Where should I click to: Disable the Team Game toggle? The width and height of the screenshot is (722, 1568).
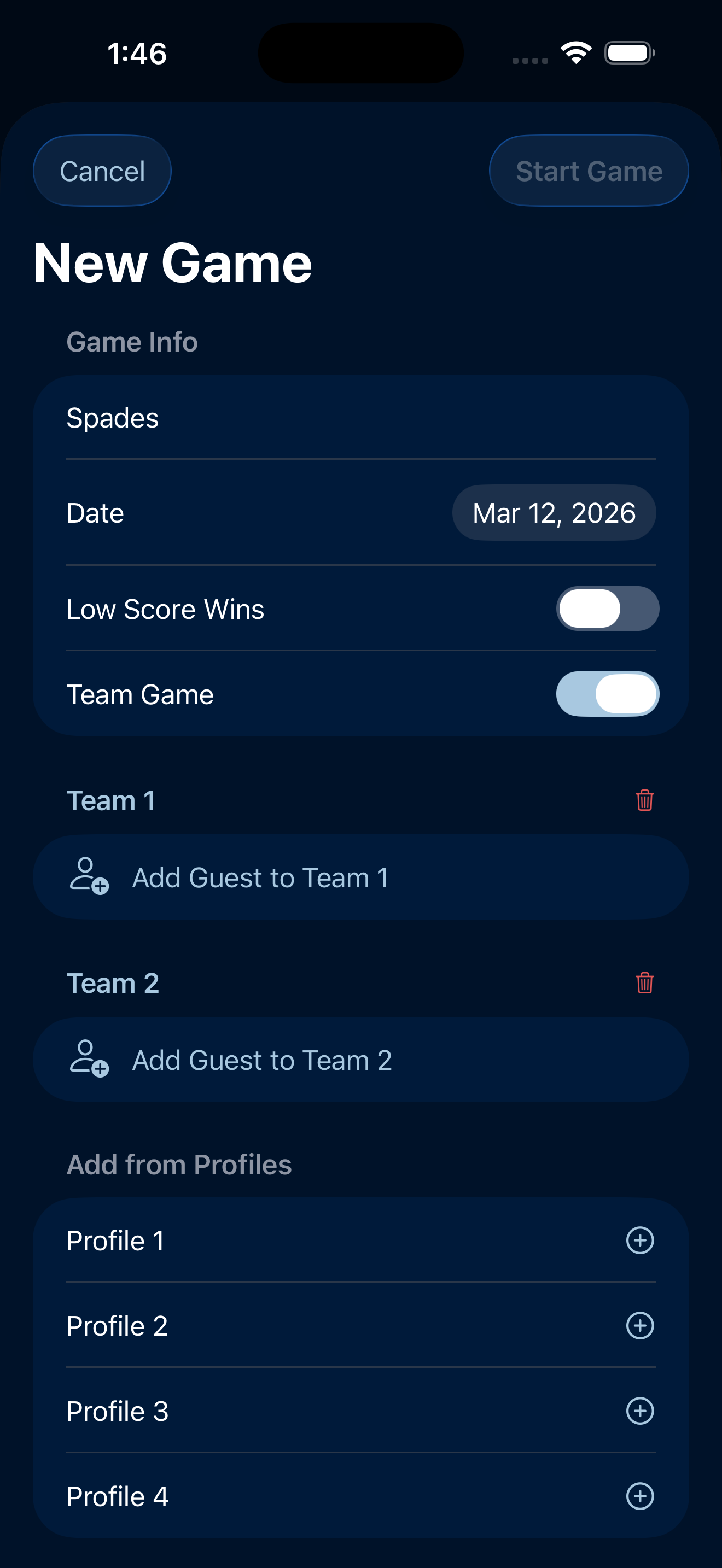[607, 693]
